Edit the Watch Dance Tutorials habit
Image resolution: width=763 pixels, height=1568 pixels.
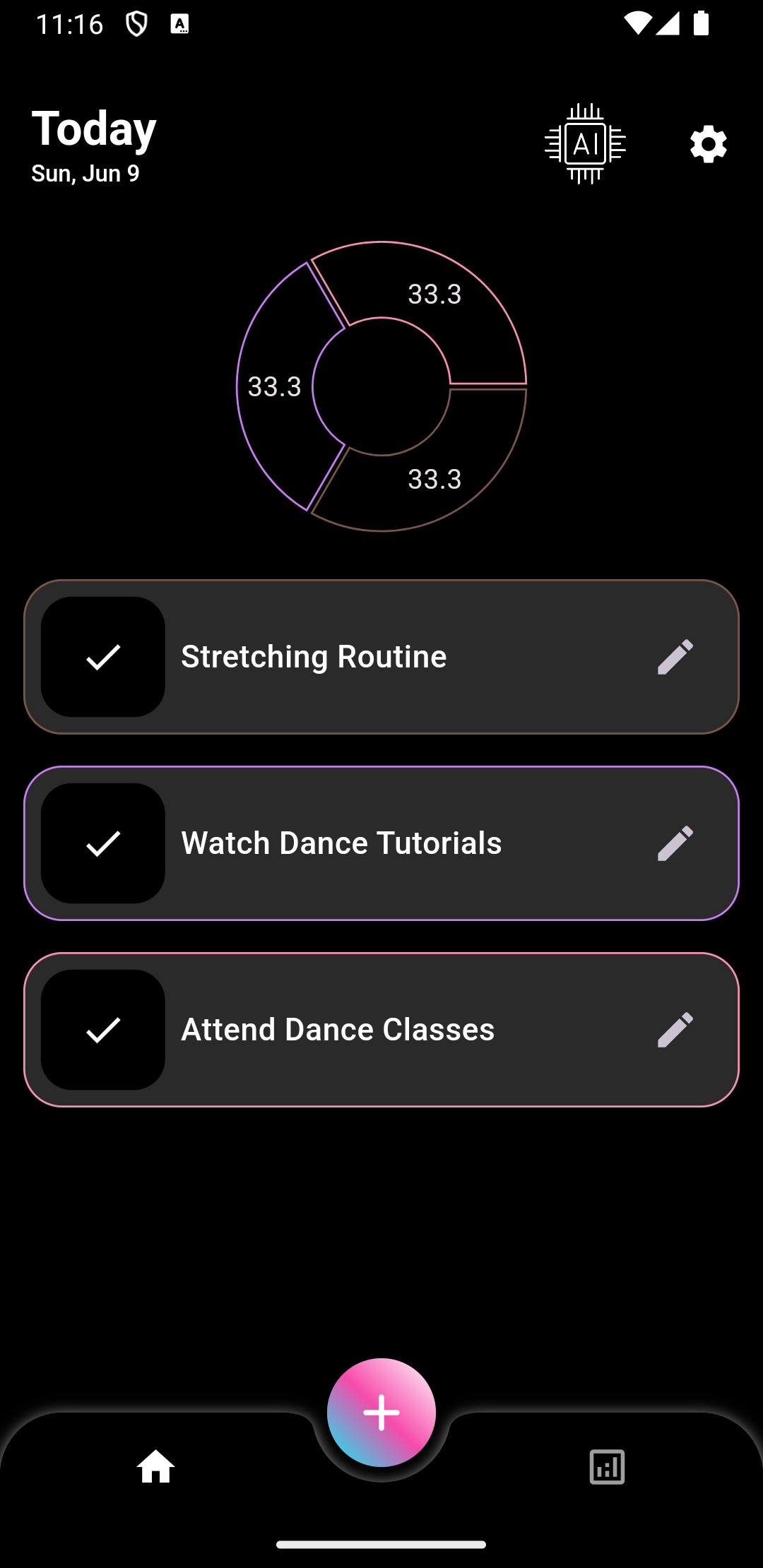coord(675,843)
